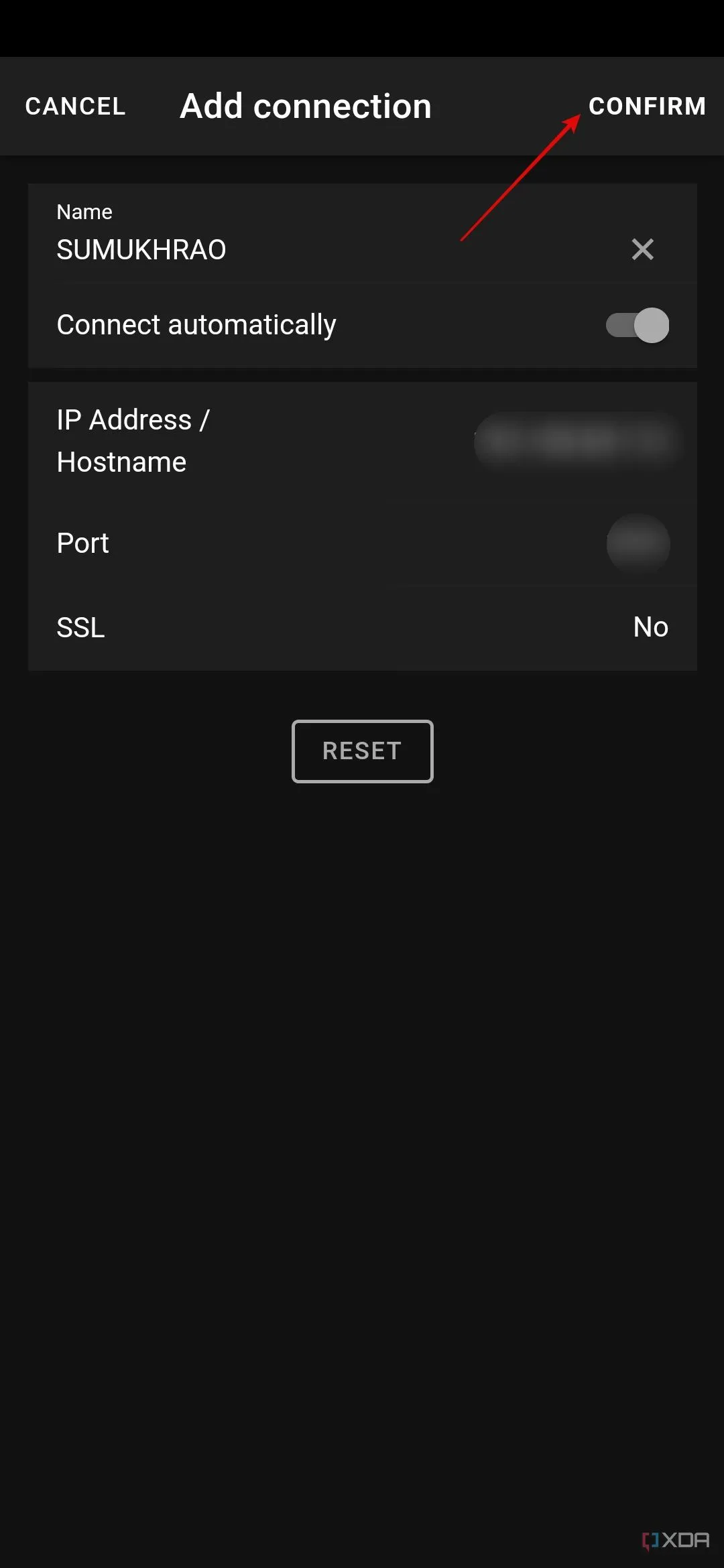724x1568 pixels.
Task: Edit the IP Address / Hostname field
Action: (578, 441)
